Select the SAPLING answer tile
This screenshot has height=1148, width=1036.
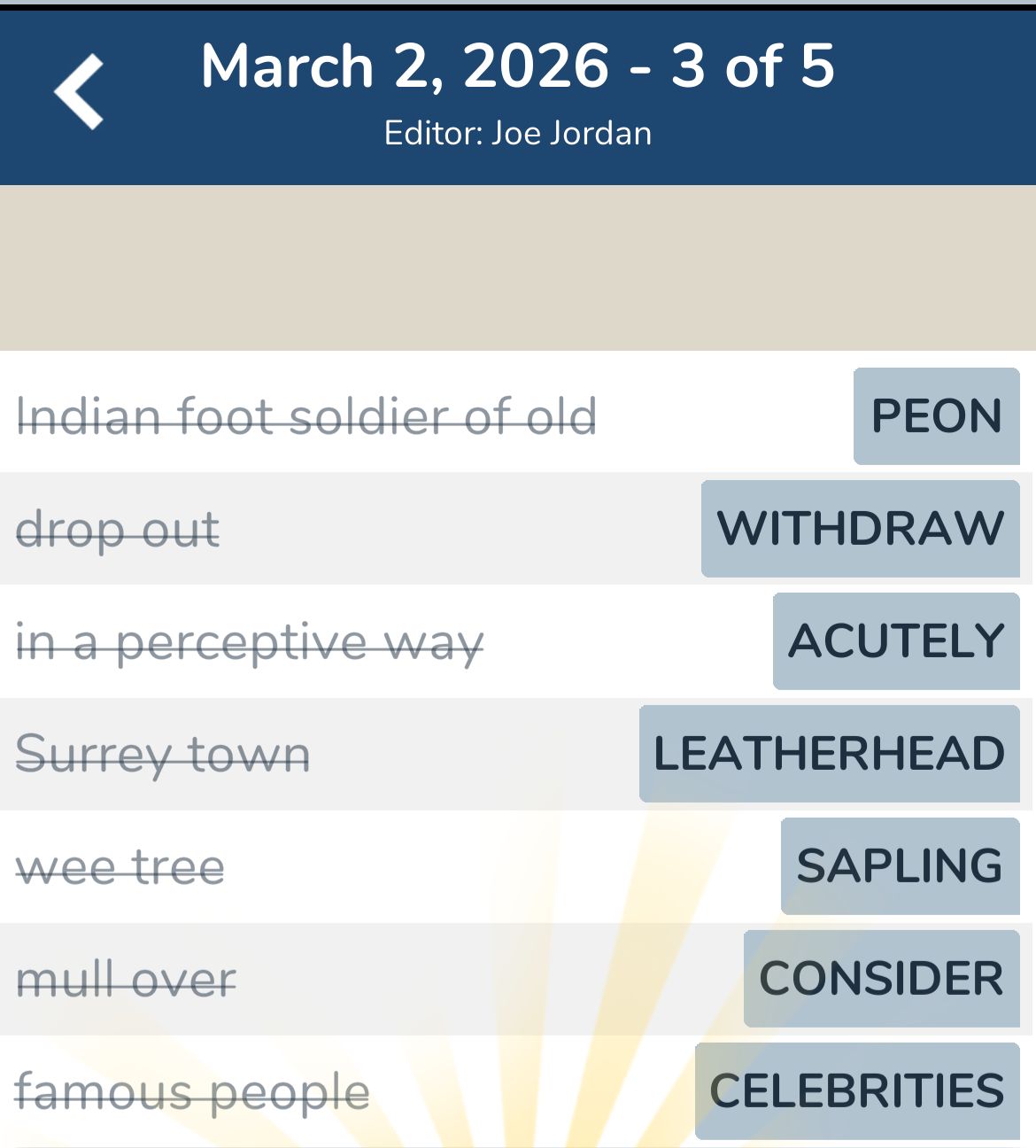point(897,866)
